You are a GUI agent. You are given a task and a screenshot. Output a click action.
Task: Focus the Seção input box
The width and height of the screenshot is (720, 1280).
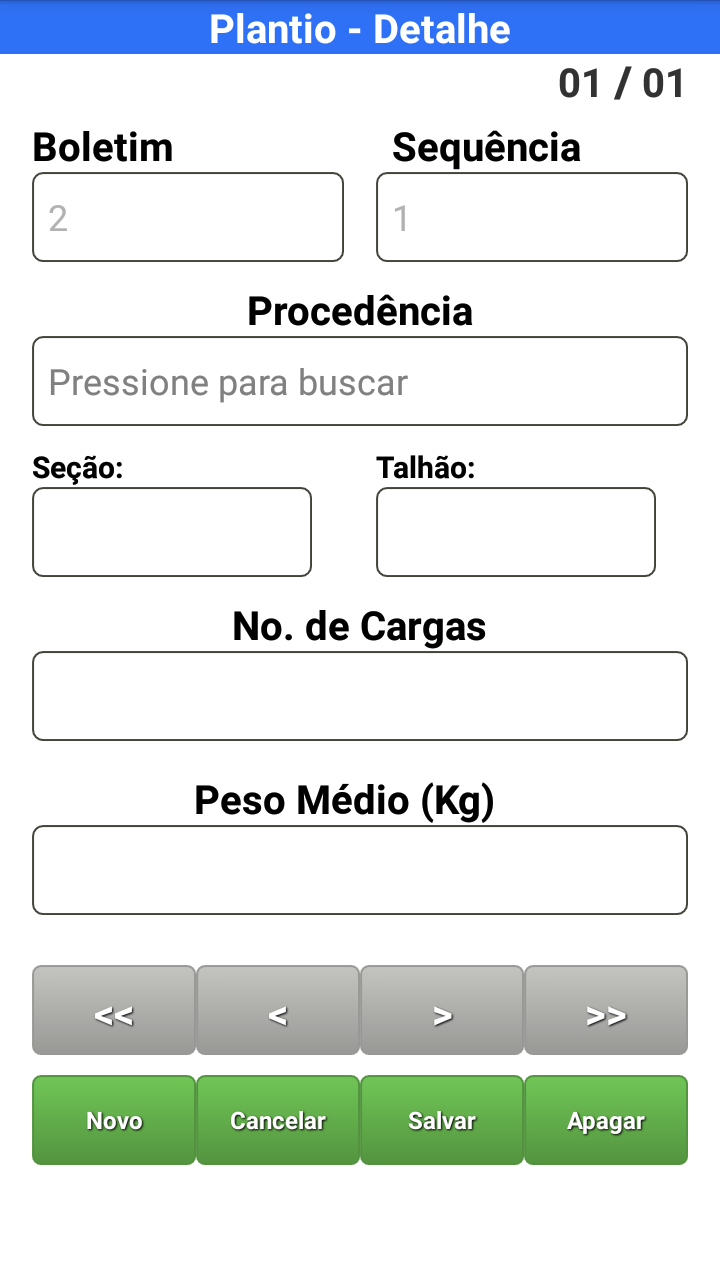[x=172, y=532]
